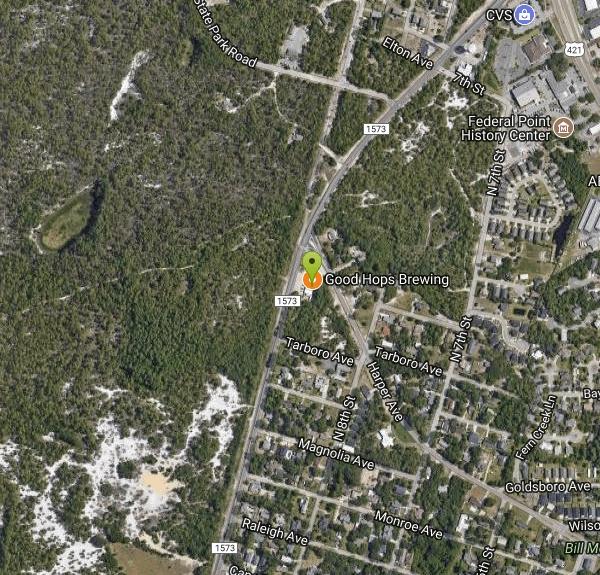Select the CVS store marker

(x=525, y=15)
